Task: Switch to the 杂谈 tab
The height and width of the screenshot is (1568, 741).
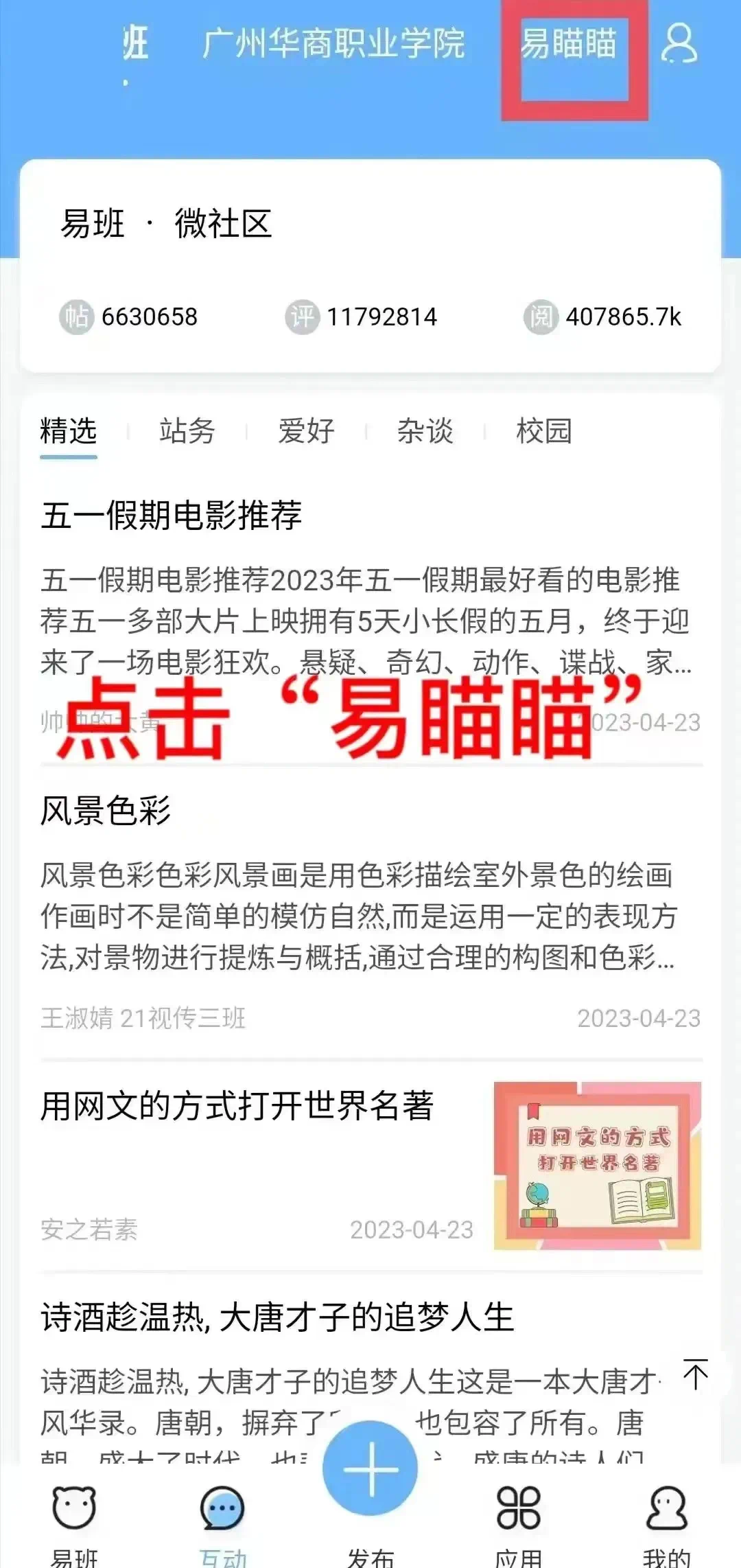Action: pos(425,431)
